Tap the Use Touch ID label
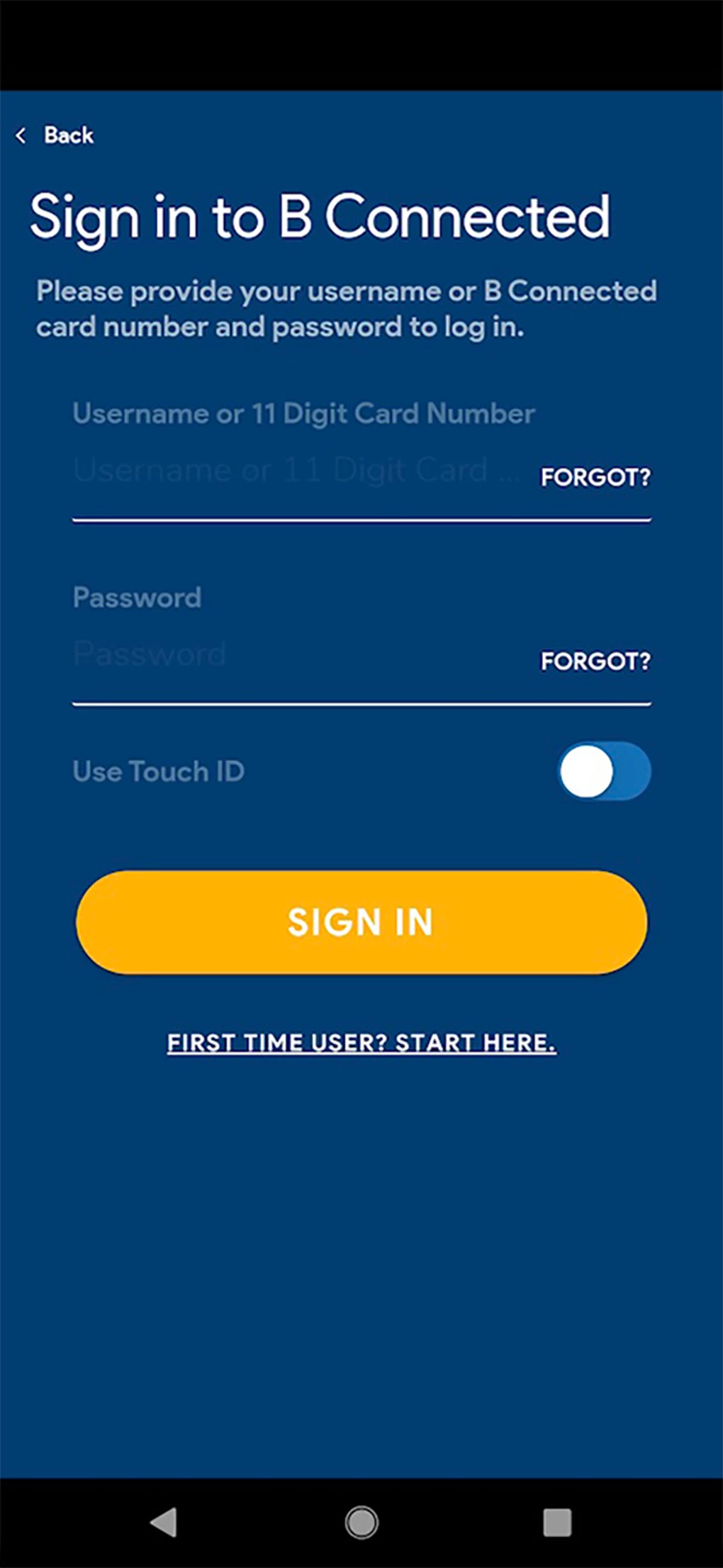Screen dimensions: 723x1568 (x=159, y=772)
